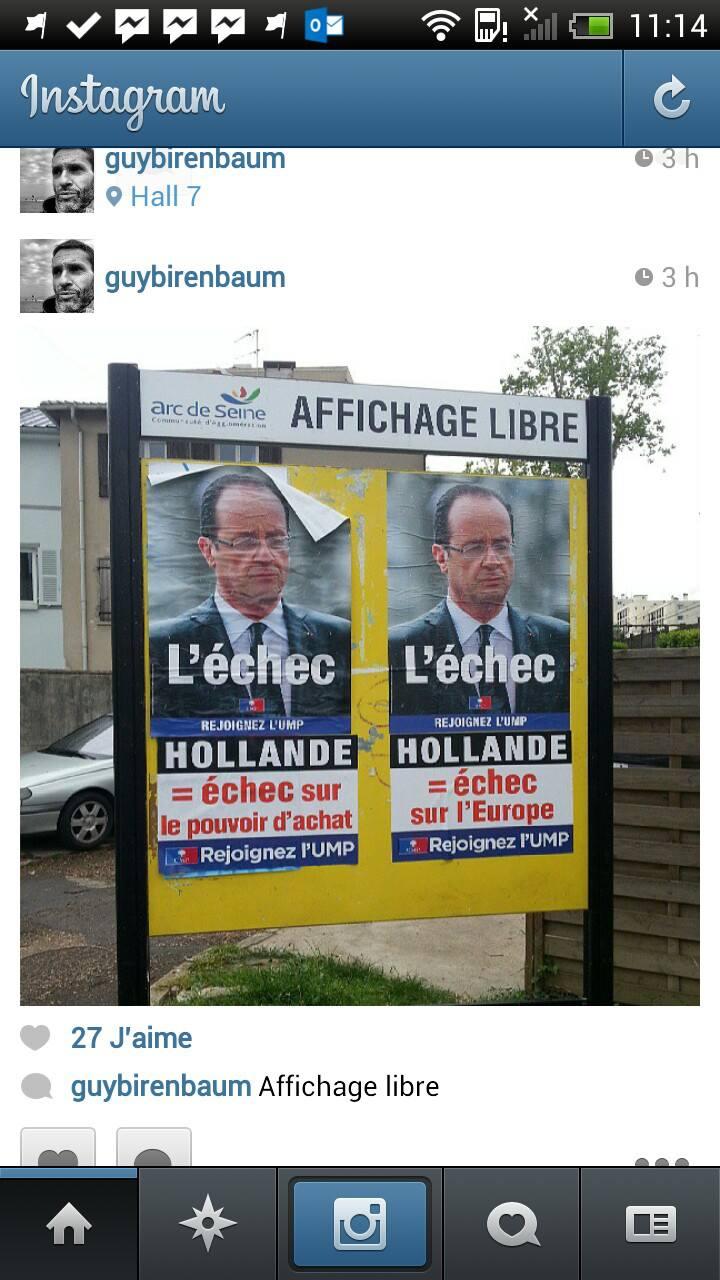Like the post with the heart button
The width and height of the screenshot is (720, 1280).
[x=58, y=1148]
